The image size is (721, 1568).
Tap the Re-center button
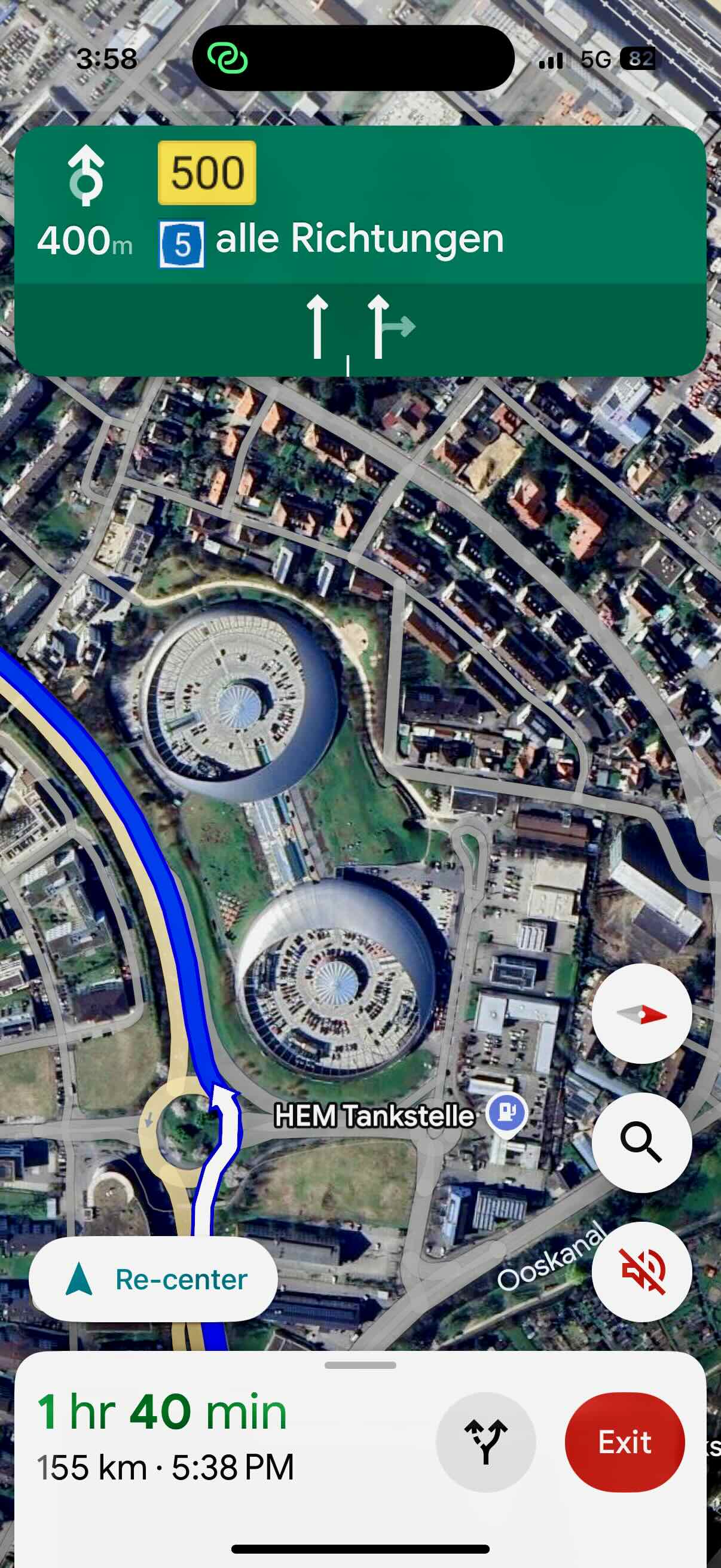pos(153,1280)
